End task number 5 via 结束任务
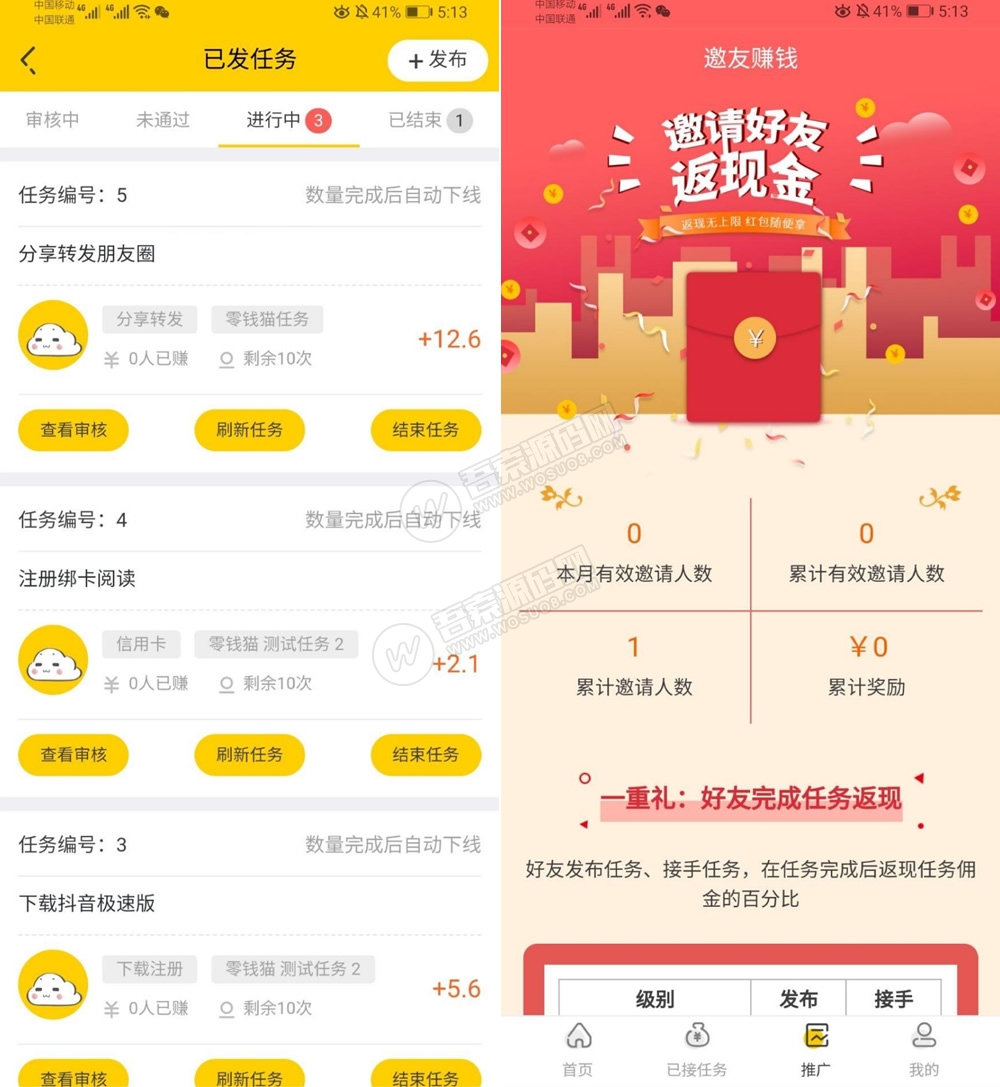Screen dimensions: 1000x1087 tap(426, 430)
